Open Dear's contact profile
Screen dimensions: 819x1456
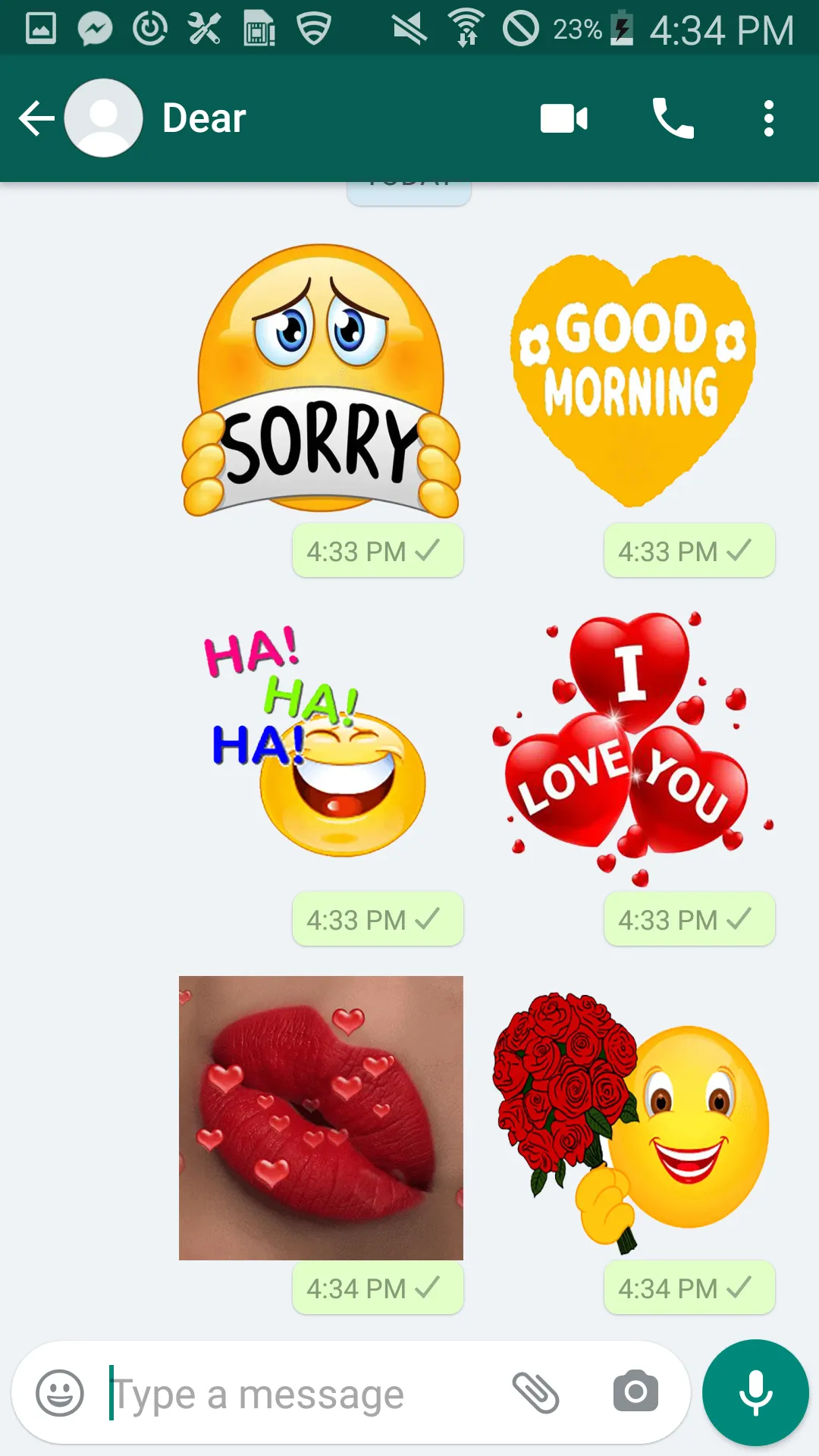[205, 119]
